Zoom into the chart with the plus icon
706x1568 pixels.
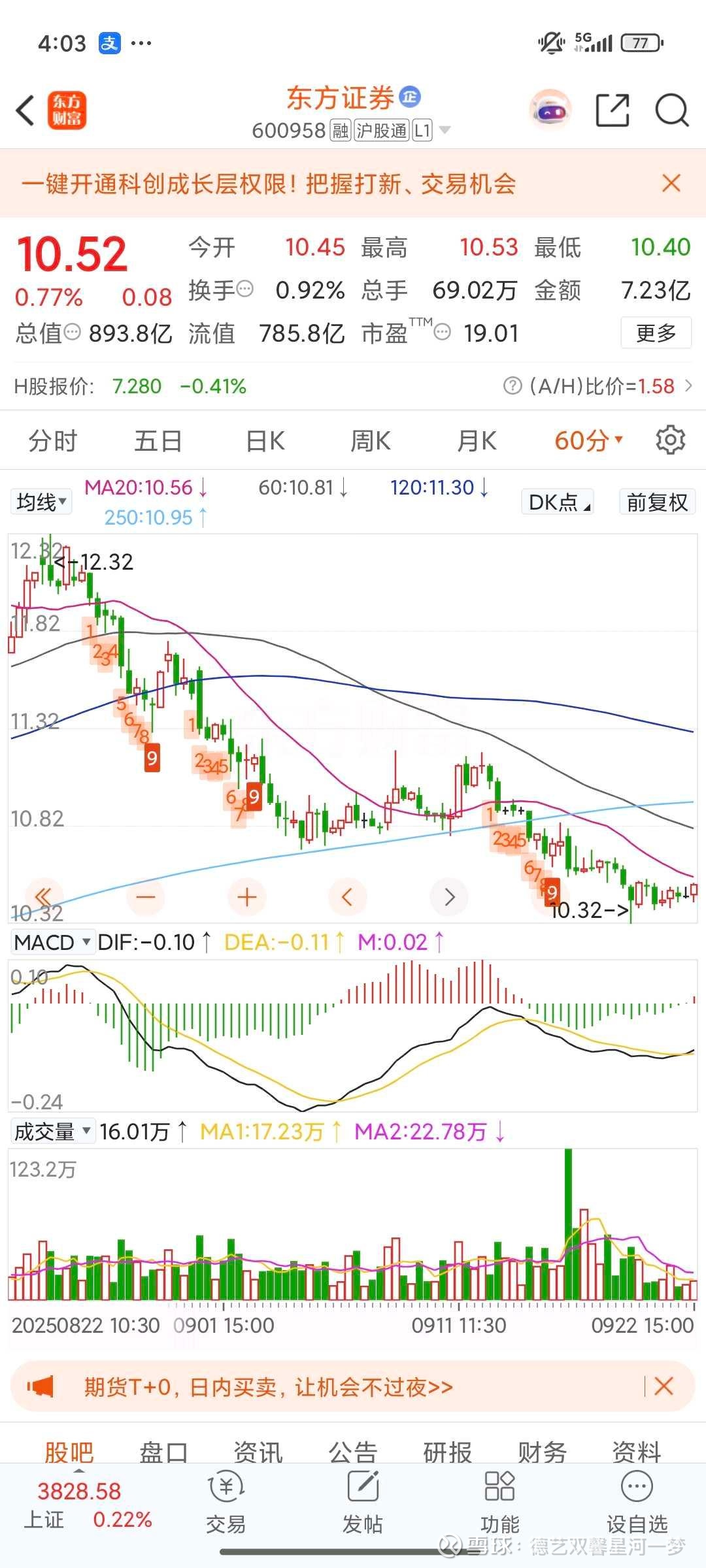pos(247,897)
